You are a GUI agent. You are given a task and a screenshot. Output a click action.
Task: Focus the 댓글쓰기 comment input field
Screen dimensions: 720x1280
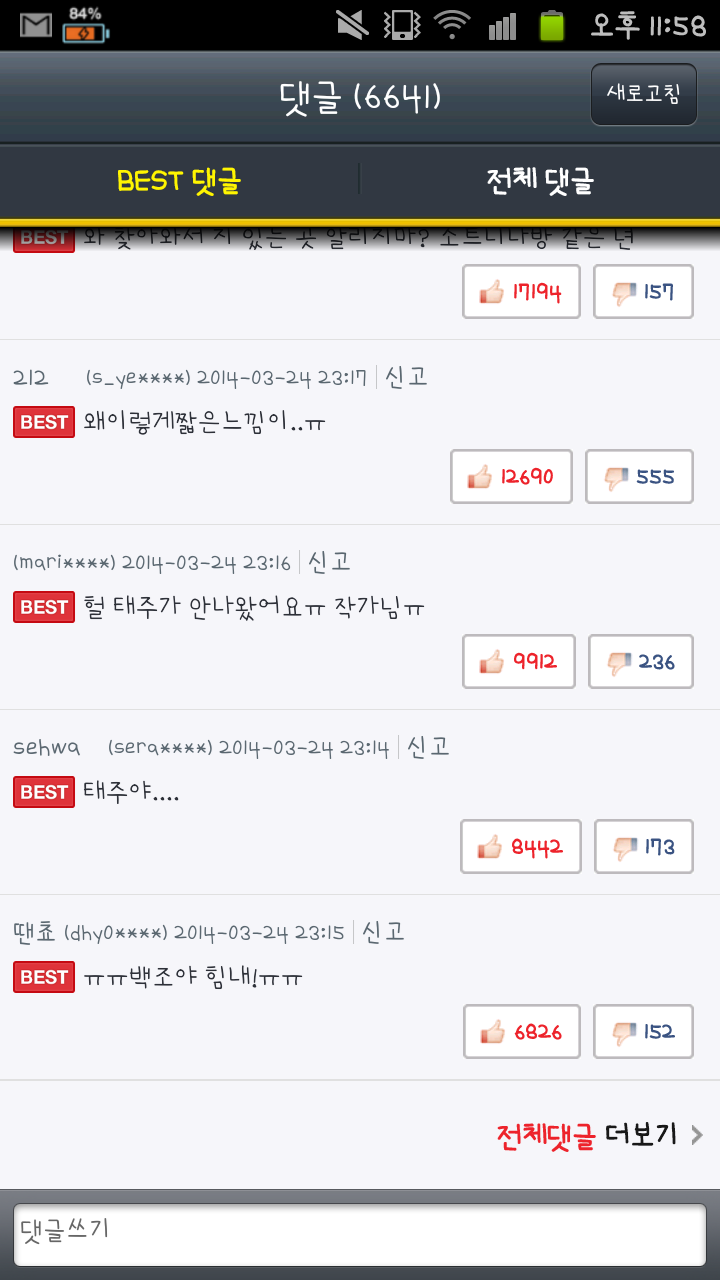coord(360,1234)
